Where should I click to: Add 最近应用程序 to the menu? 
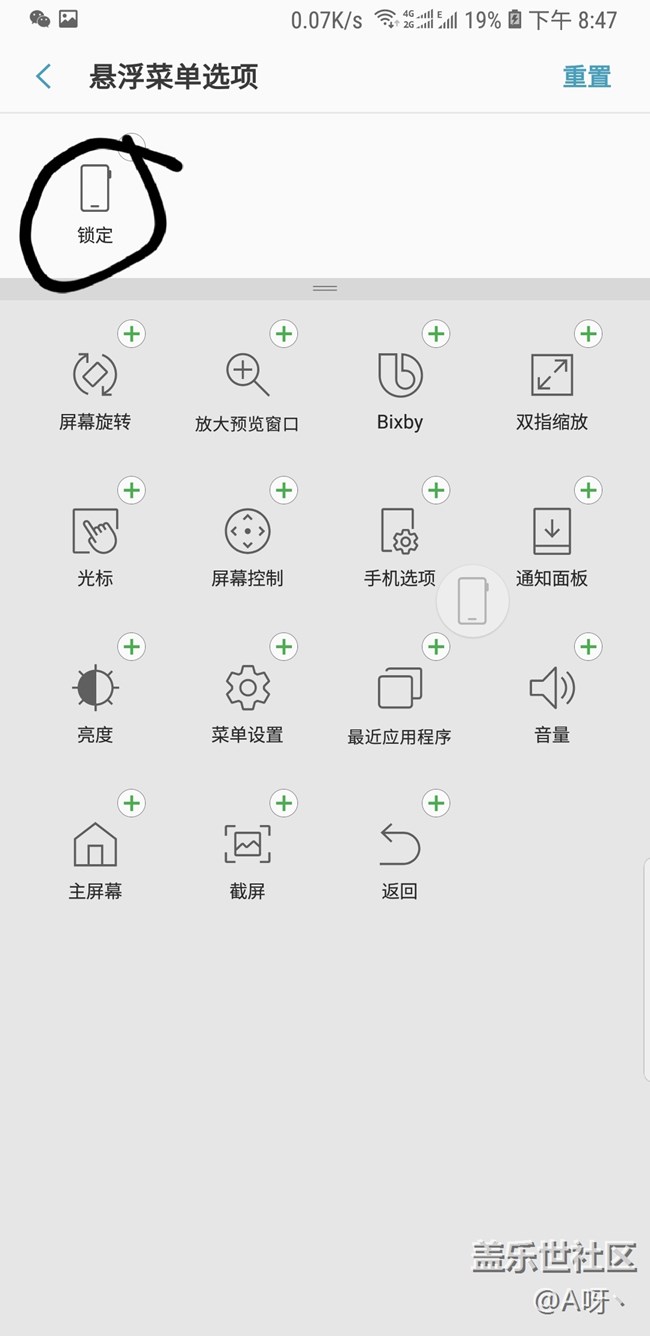point(436,646)
